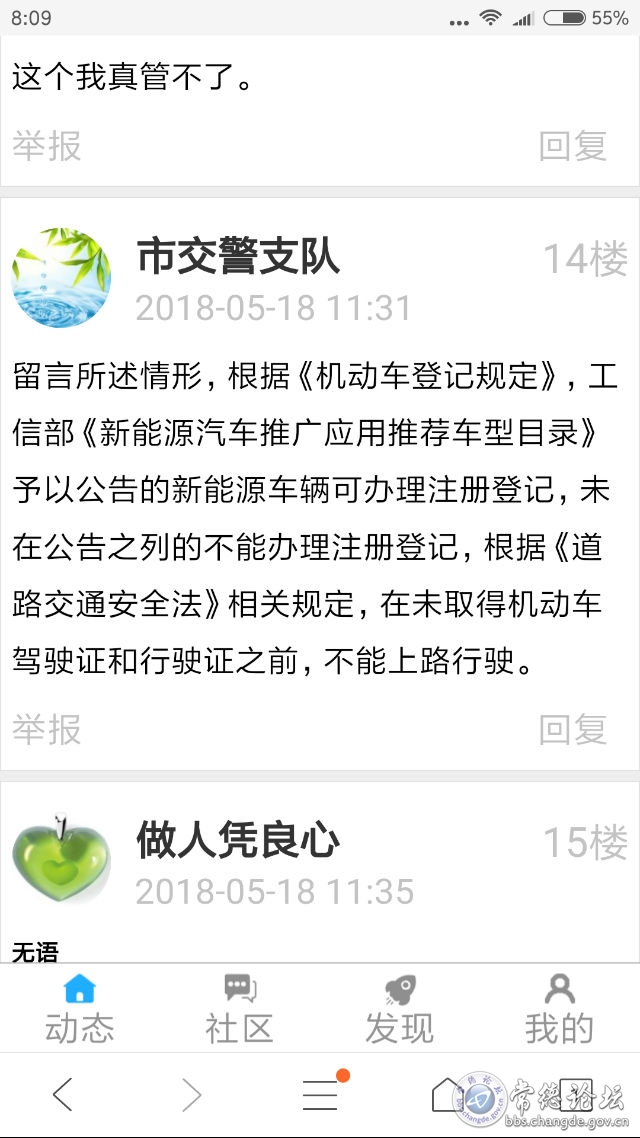Open the 发现 tab

pos(399,1008)
